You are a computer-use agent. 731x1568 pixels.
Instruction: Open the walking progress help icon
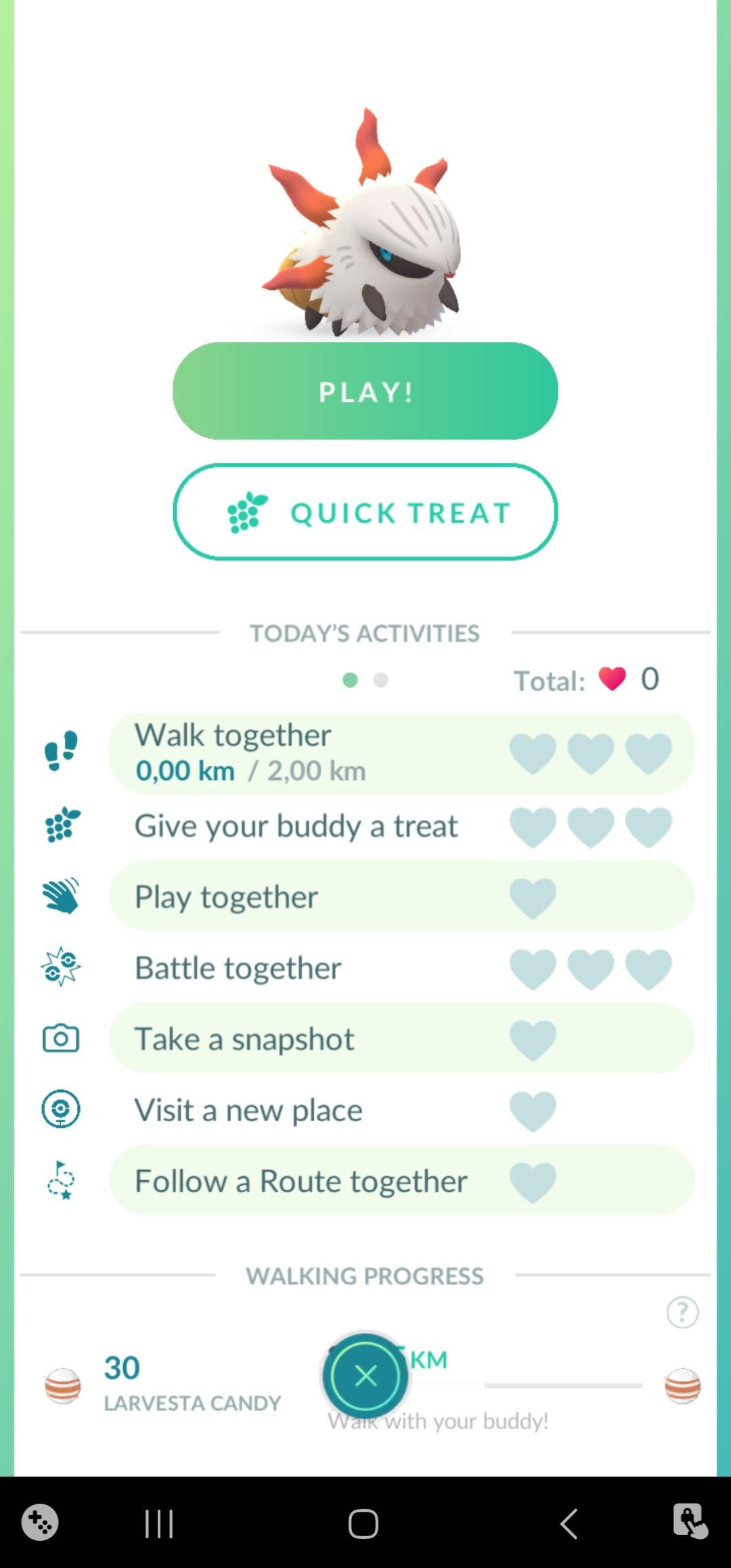[x=682, y=1312]
